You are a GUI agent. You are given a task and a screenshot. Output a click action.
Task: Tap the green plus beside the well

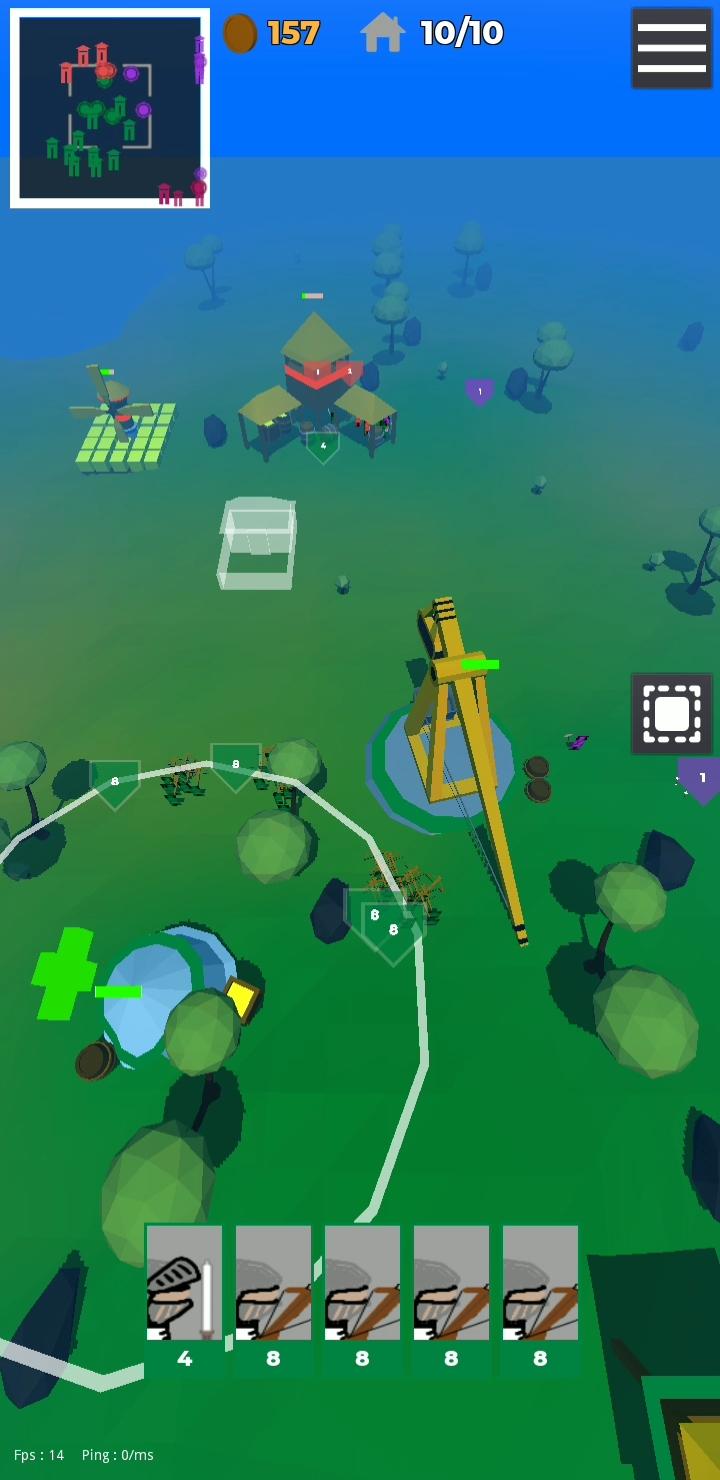(63, 974)
